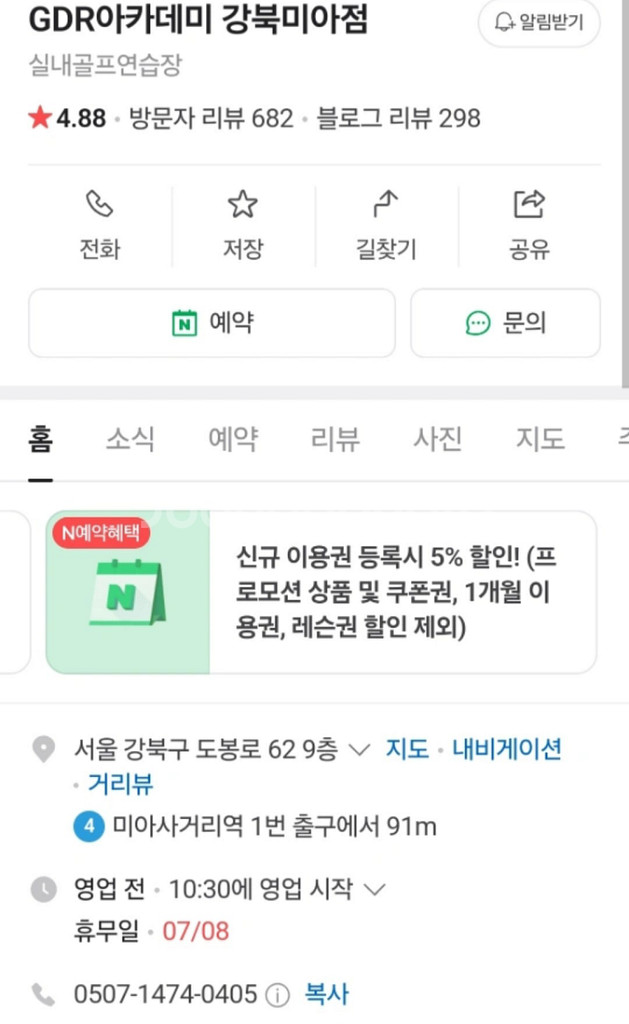
Task: Tap the 예약 reservation button
Action: 212,323
